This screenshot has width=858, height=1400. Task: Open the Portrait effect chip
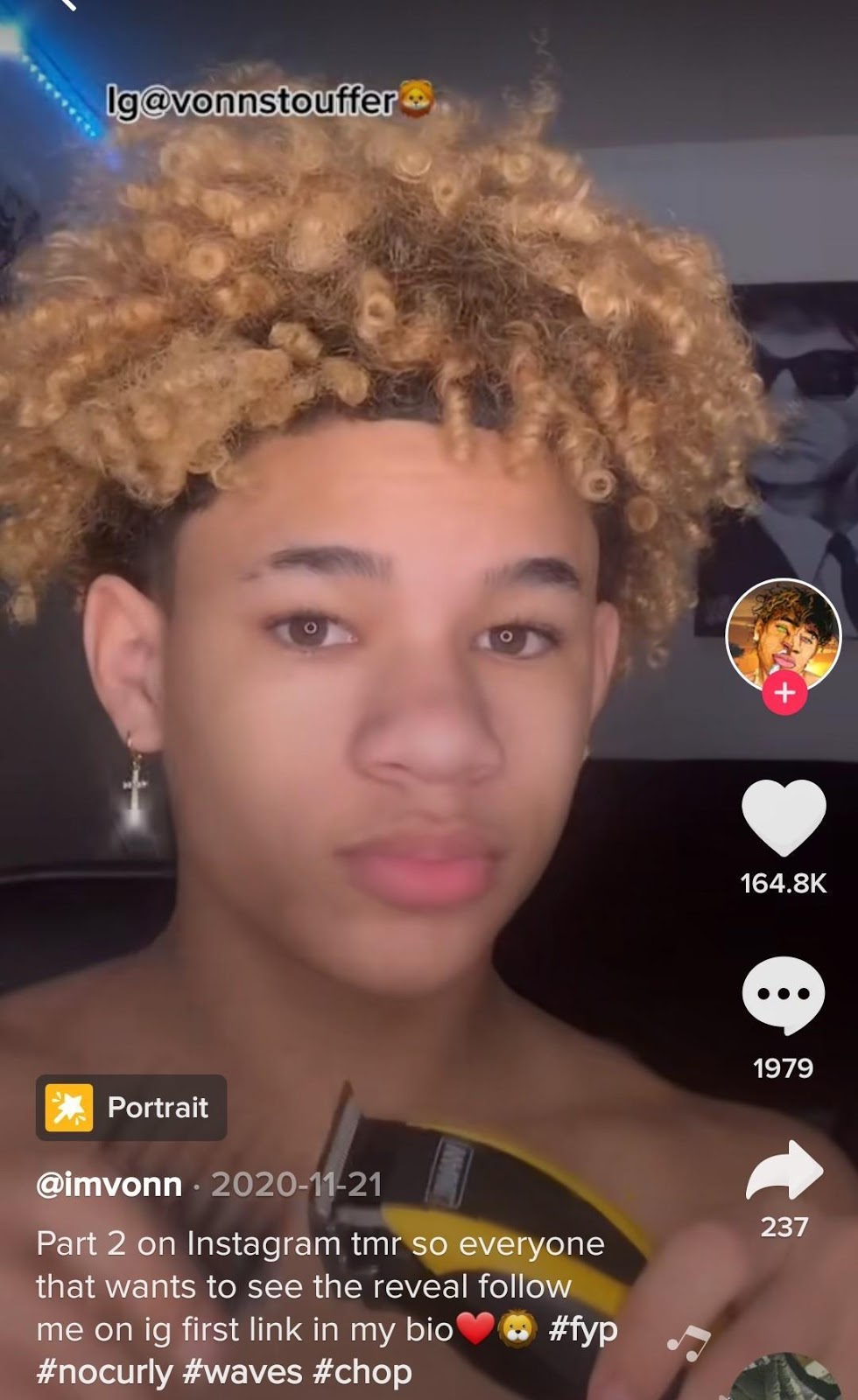(x=131, y=1108)
